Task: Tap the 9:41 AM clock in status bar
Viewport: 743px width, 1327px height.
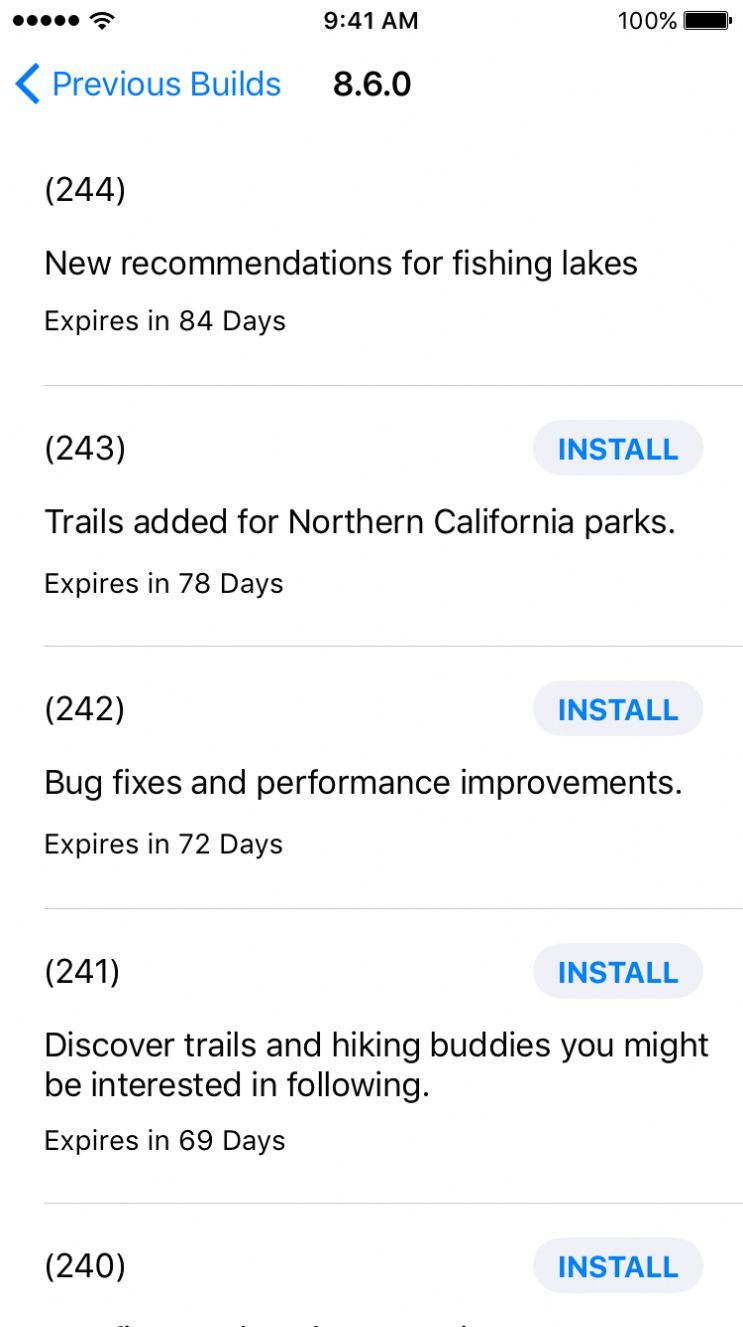Action: [371, 20]
